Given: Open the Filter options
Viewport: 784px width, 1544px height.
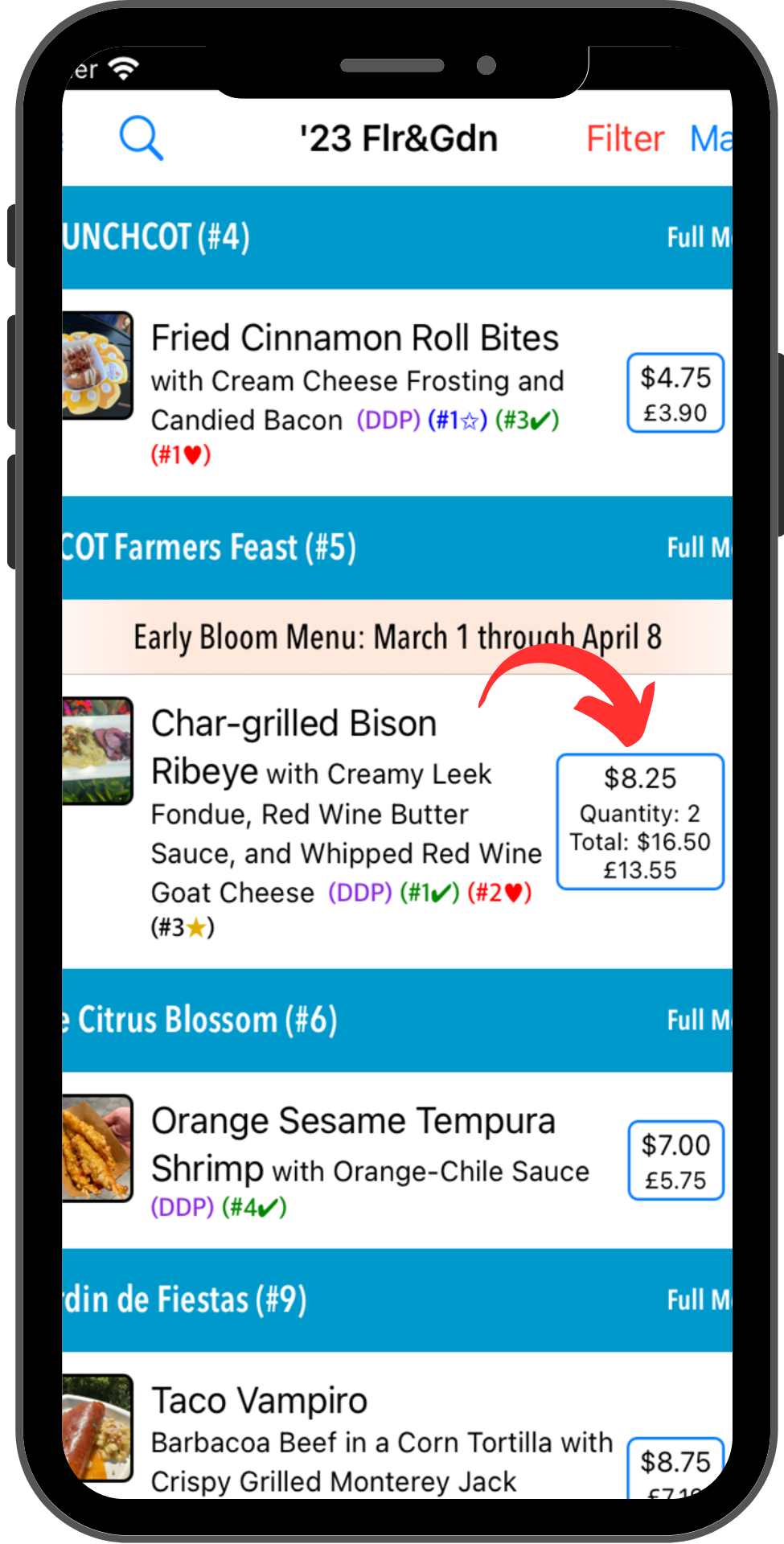Looking at the screenshot, I should (625, 138).
